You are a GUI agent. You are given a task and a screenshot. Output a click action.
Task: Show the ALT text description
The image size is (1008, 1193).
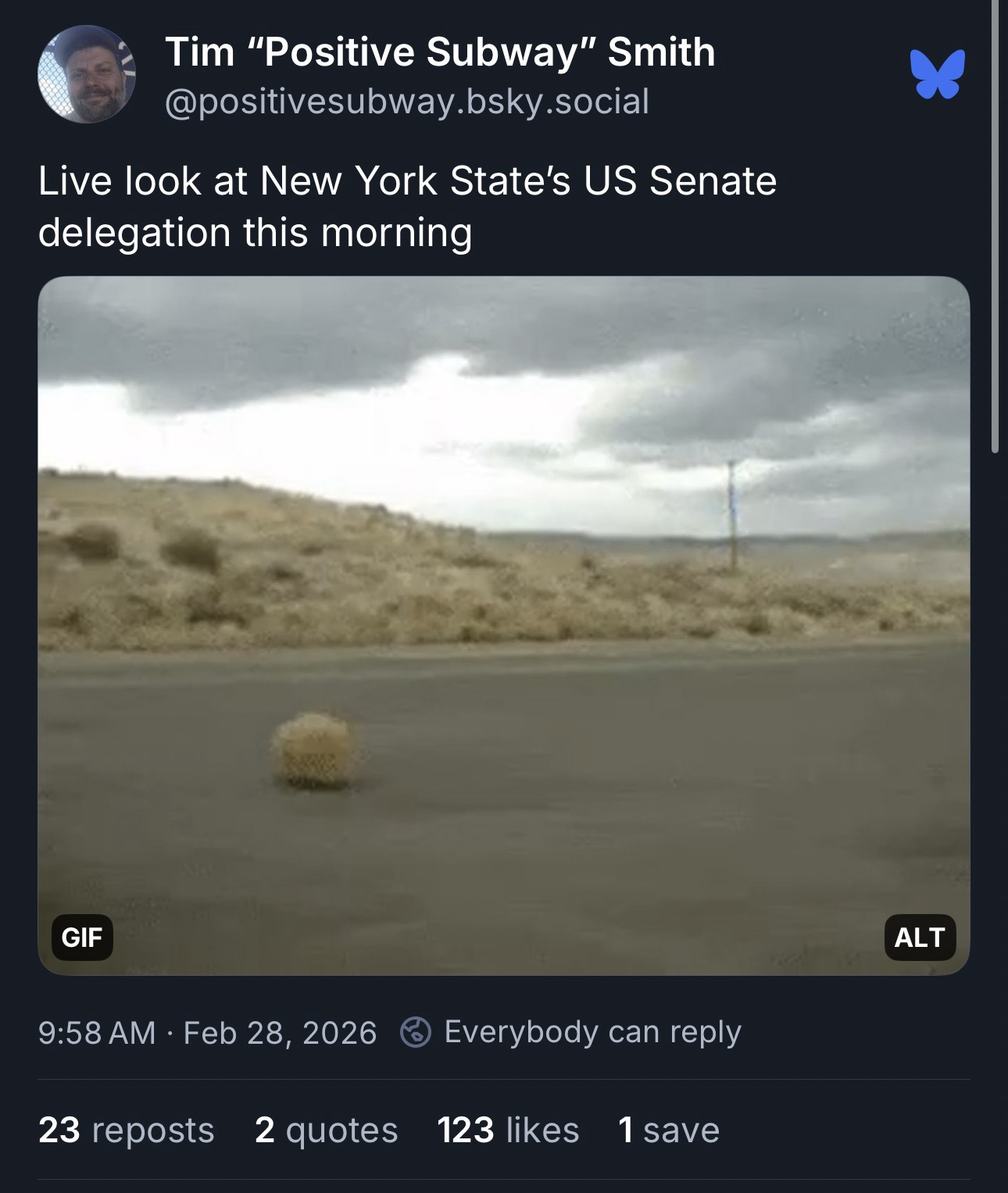(920, 937)
